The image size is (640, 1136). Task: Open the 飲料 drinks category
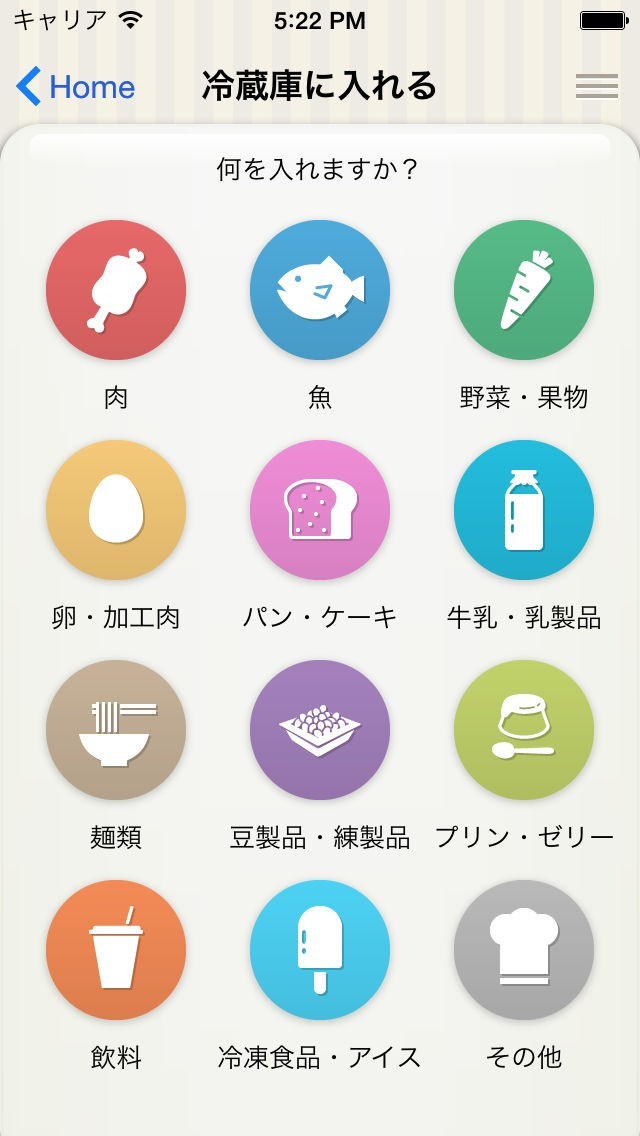coord(116,950)
